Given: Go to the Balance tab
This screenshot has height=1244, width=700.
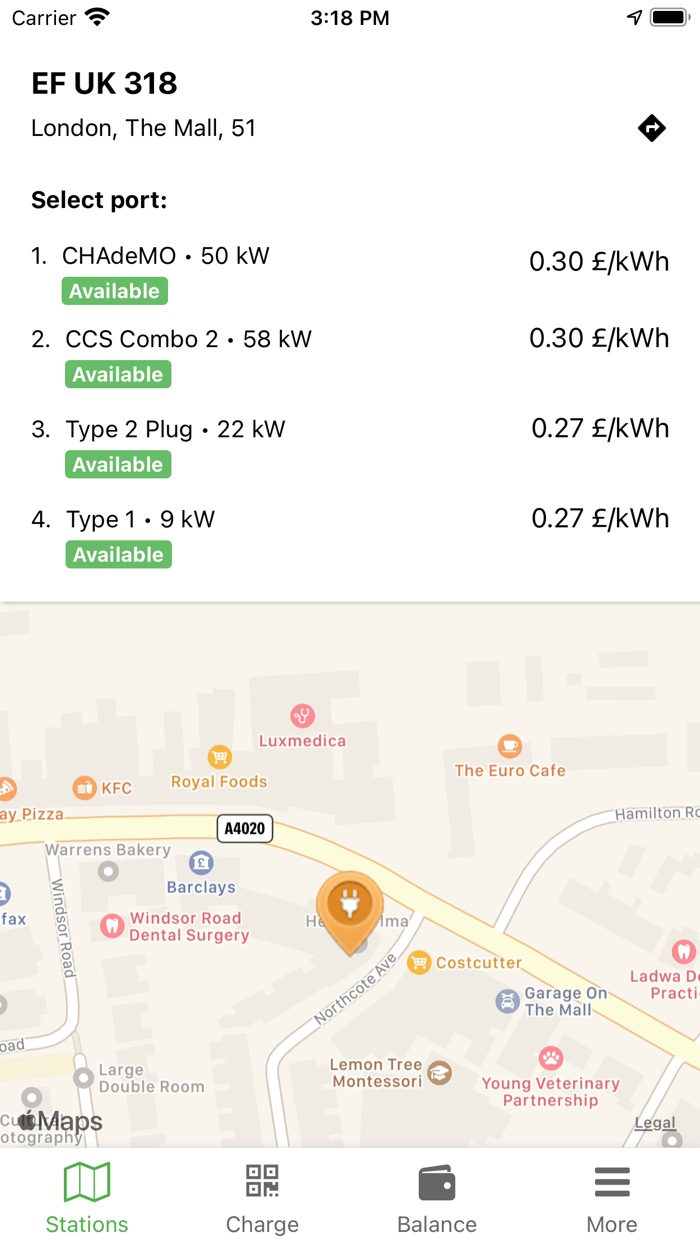Looking at the screenshot, I should point(437,1198).
